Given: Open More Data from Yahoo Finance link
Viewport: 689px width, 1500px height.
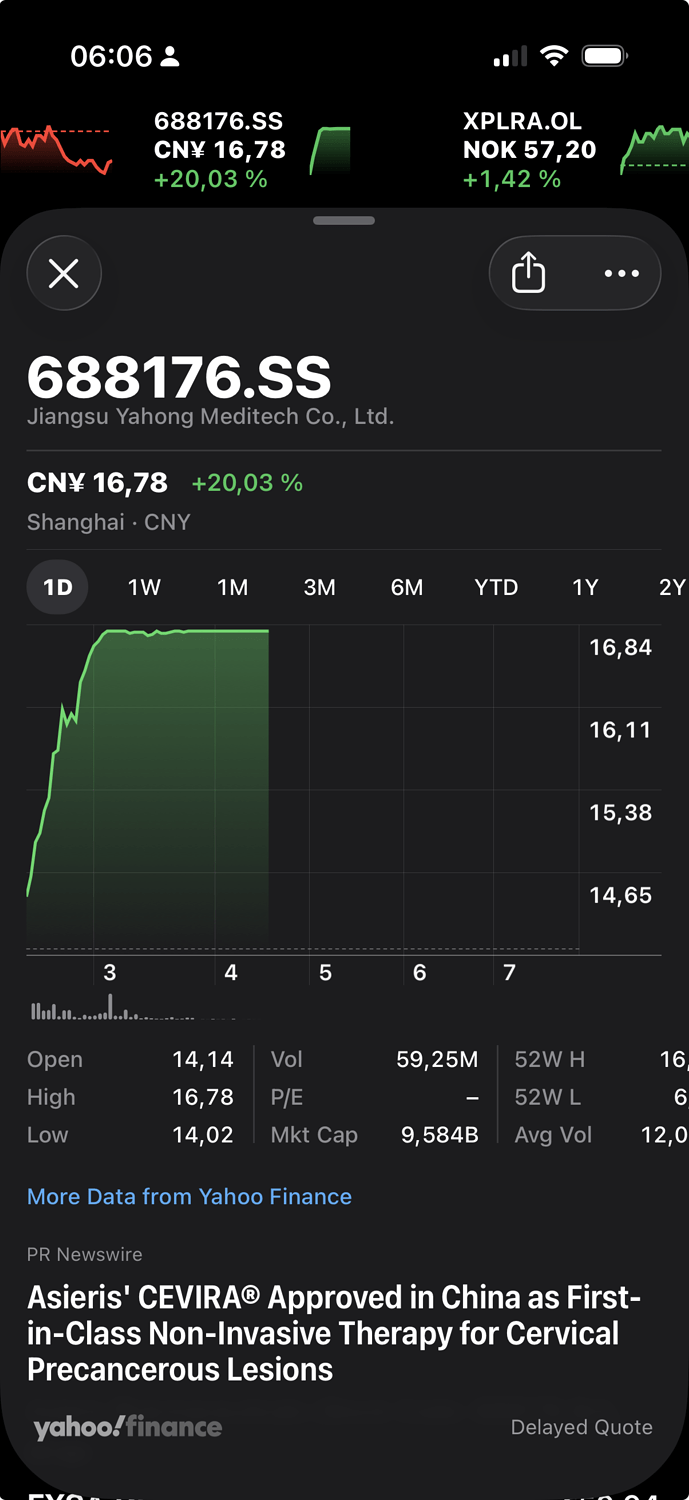Looking at the screenshot, I should [x=189, y=1196].
